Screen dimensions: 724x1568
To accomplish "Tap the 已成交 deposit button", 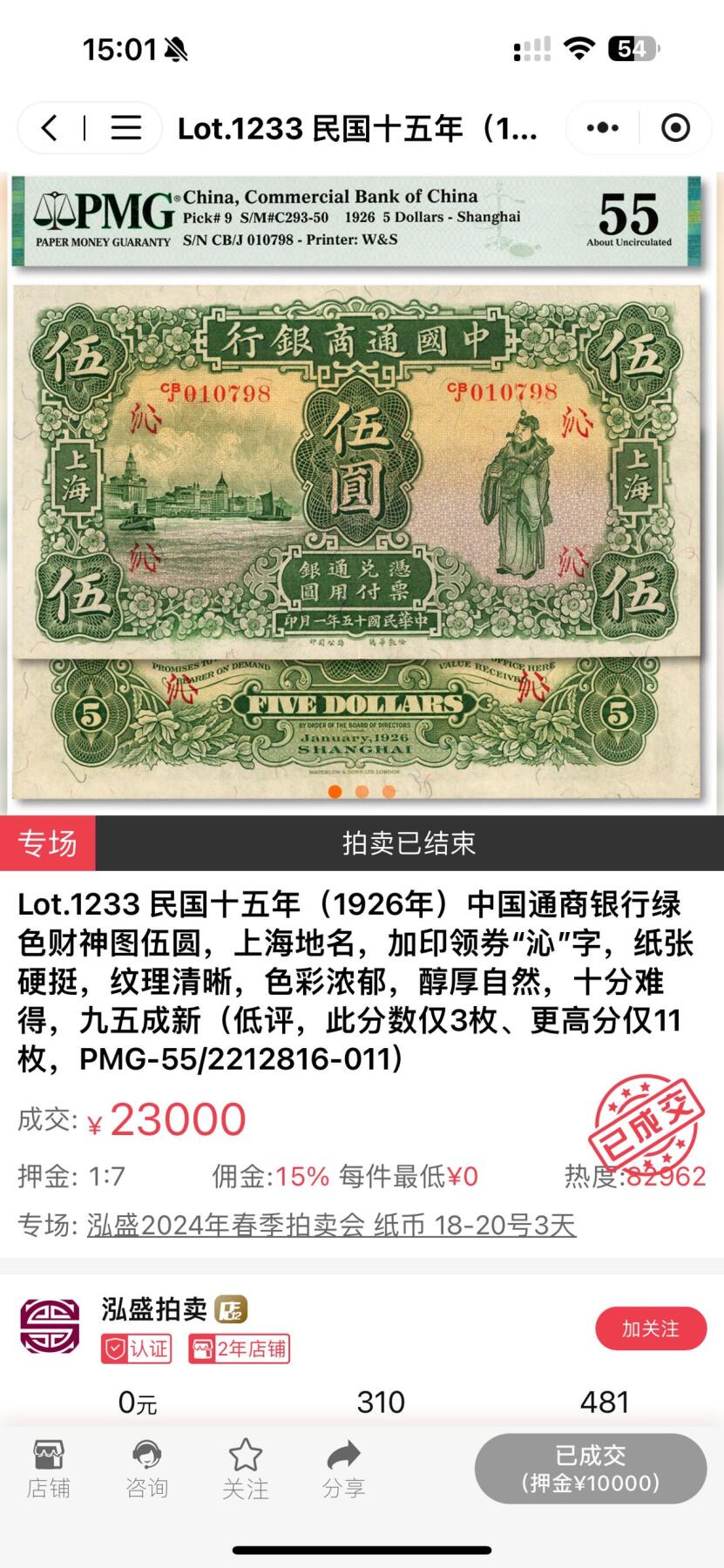I will [x=590, y=1469].
